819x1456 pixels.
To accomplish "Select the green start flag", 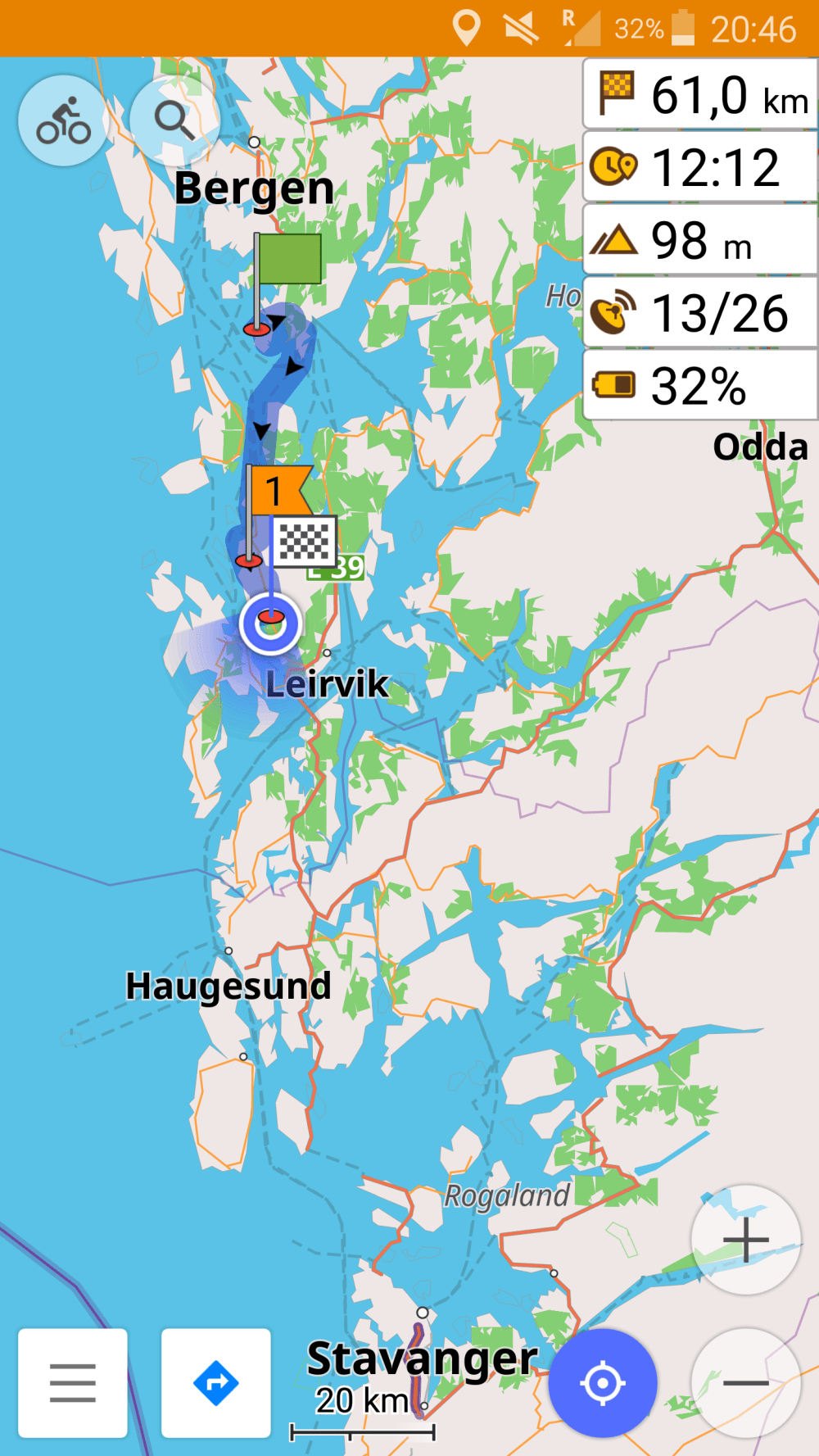I will (288, 259).
